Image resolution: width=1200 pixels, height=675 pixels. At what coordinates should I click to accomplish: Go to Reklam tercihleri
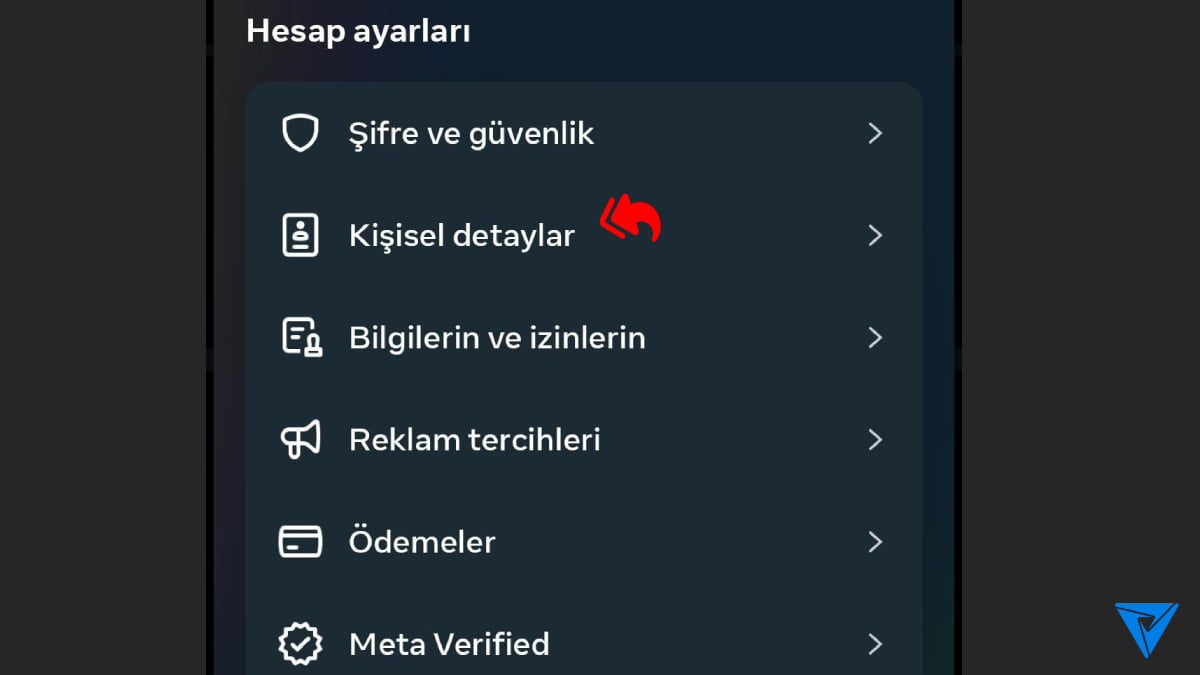pyautogui.click(x=474, y=440)
